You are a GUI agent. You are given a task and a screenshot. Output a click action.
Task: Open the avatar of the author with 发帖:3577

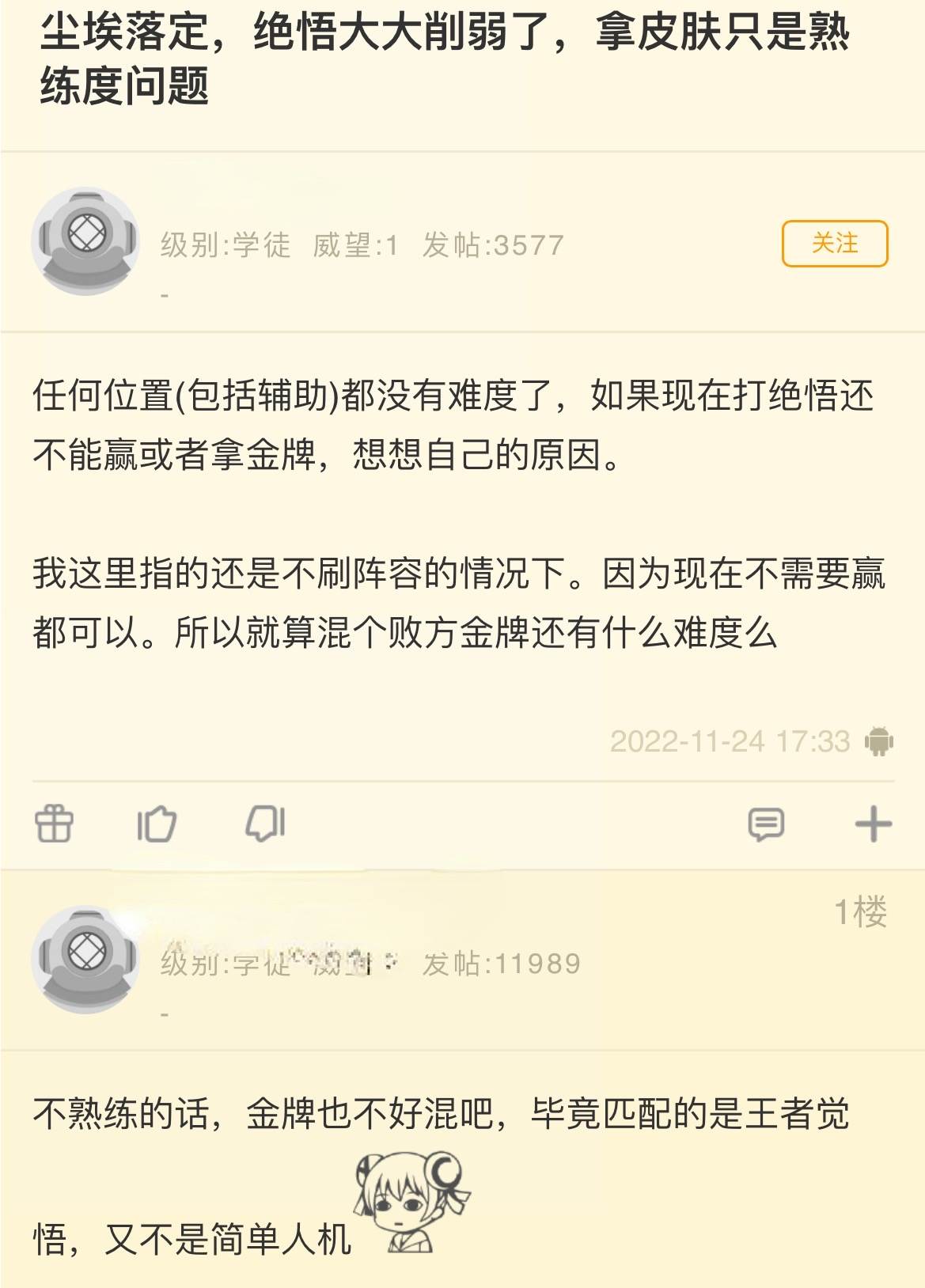point(85,241)
